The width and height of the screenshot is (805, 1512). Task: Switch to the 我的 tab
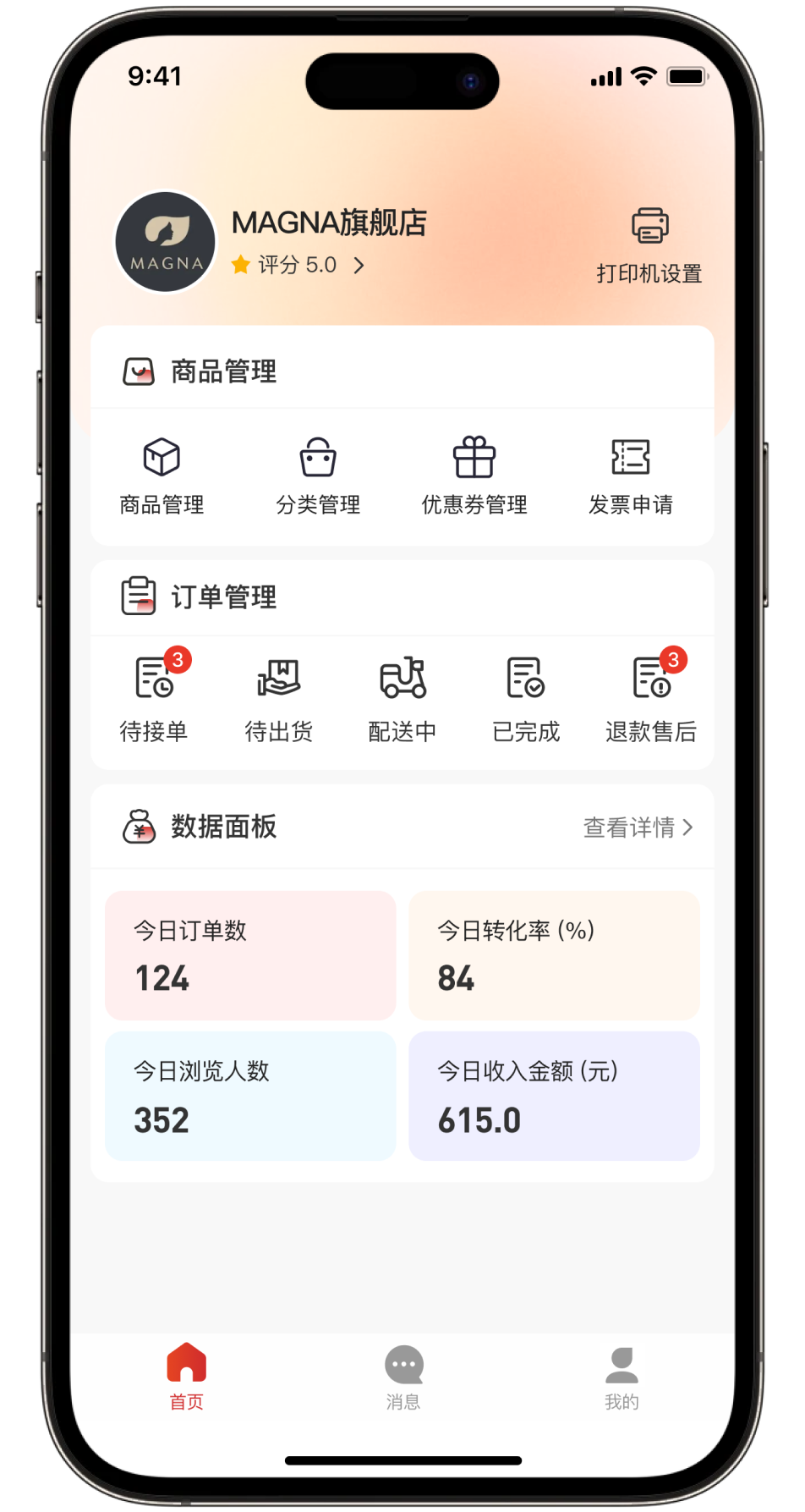[x=622, y=1377]
